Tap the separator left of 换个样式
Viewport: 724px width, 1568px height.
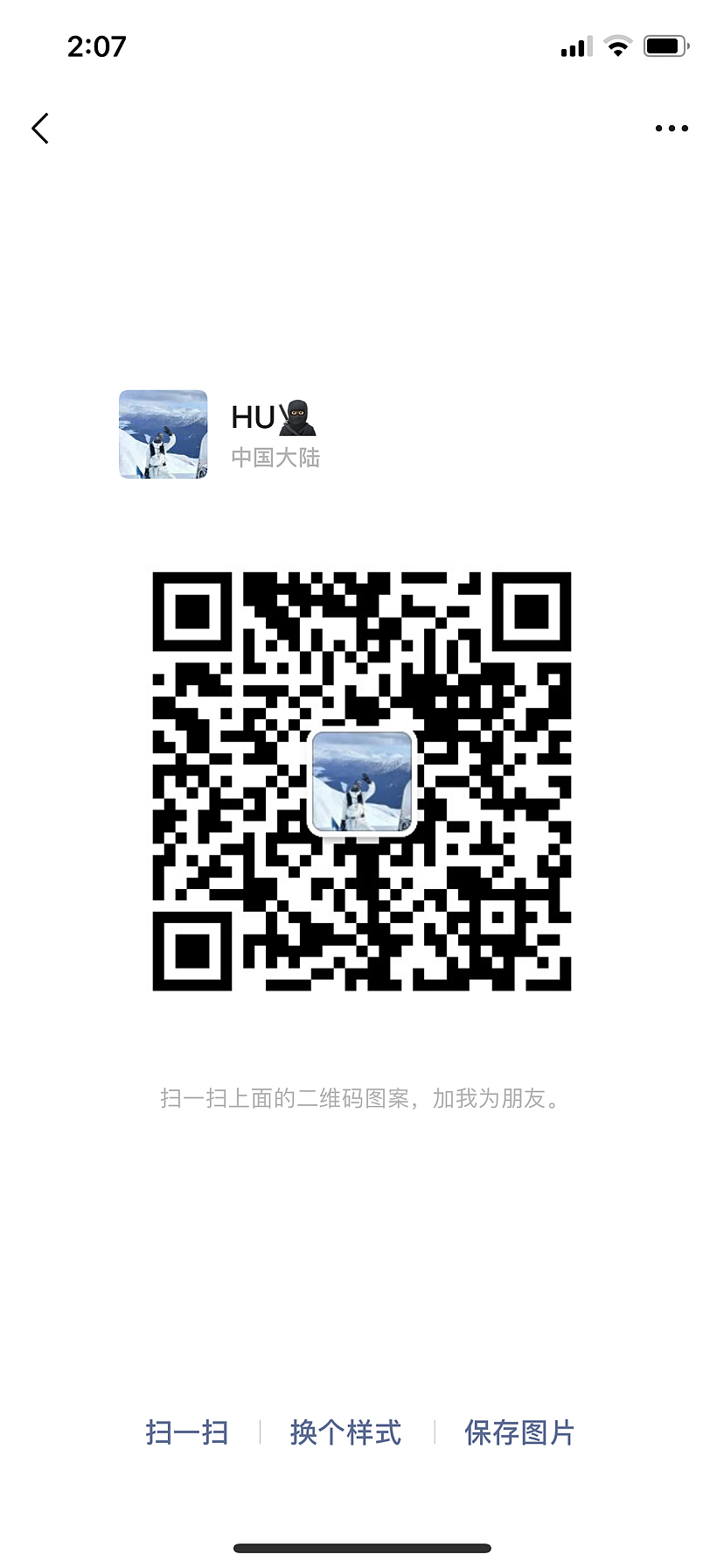coord(260,1432)
